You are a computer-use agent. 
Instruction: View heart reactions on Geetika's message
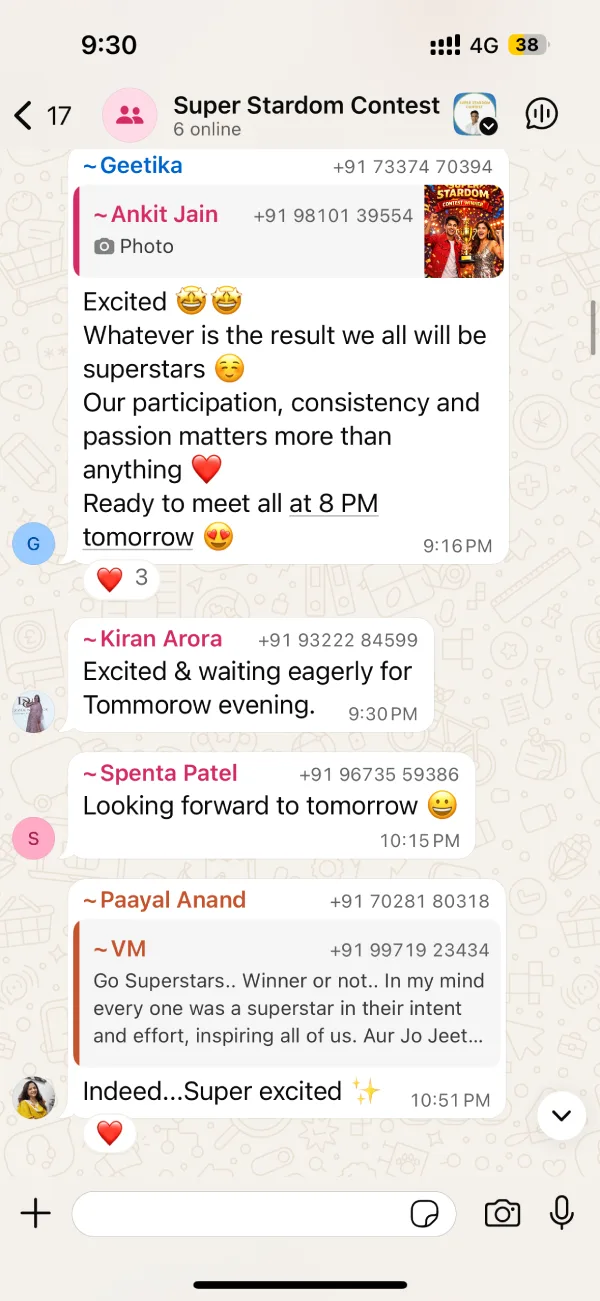click(122, 577)
